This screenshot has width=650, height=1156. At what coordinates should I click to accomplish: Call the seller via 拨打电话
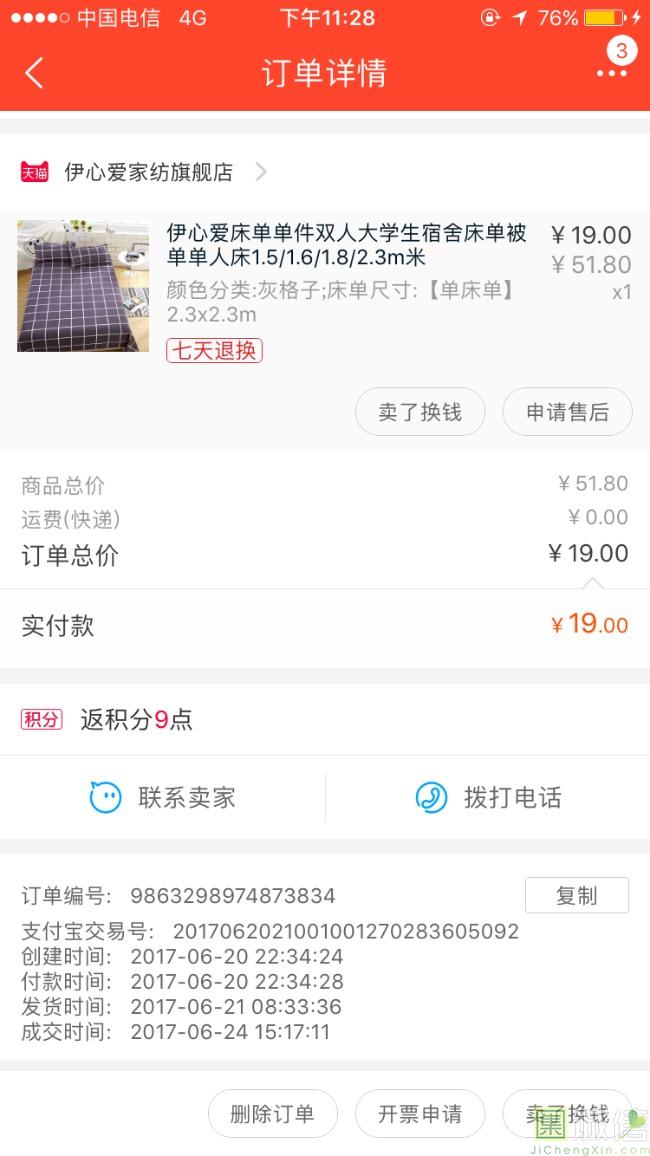click(488, 798)
